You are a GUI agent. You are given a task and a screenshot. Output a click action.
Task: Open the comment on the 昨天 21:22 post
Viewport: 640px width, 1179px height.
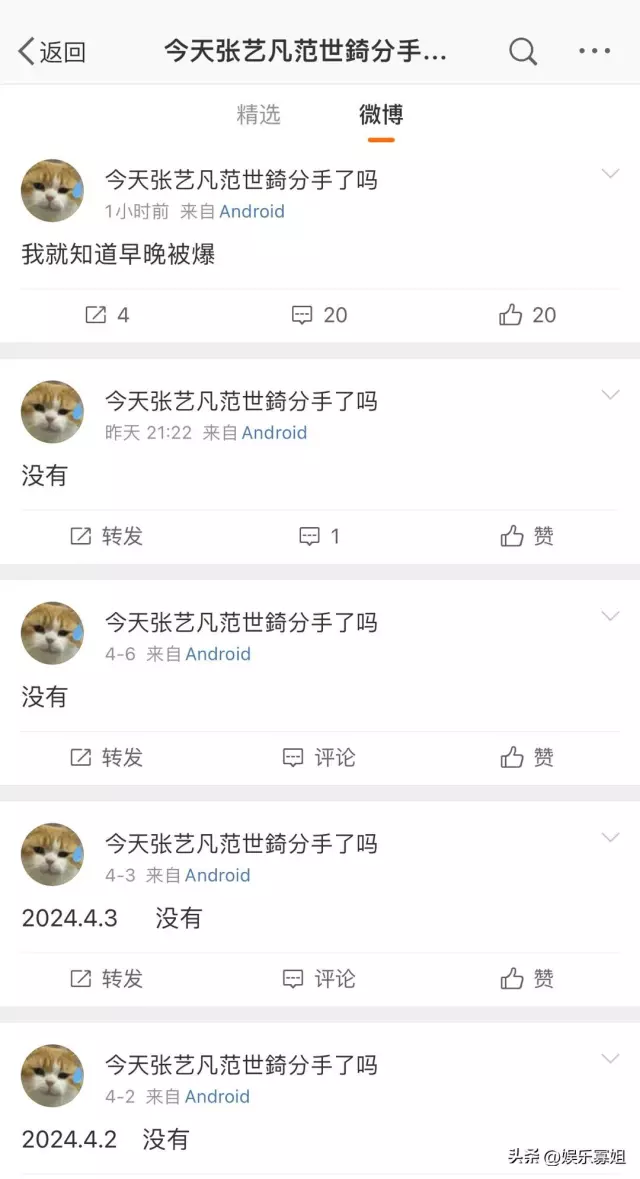tap(319, 536)
